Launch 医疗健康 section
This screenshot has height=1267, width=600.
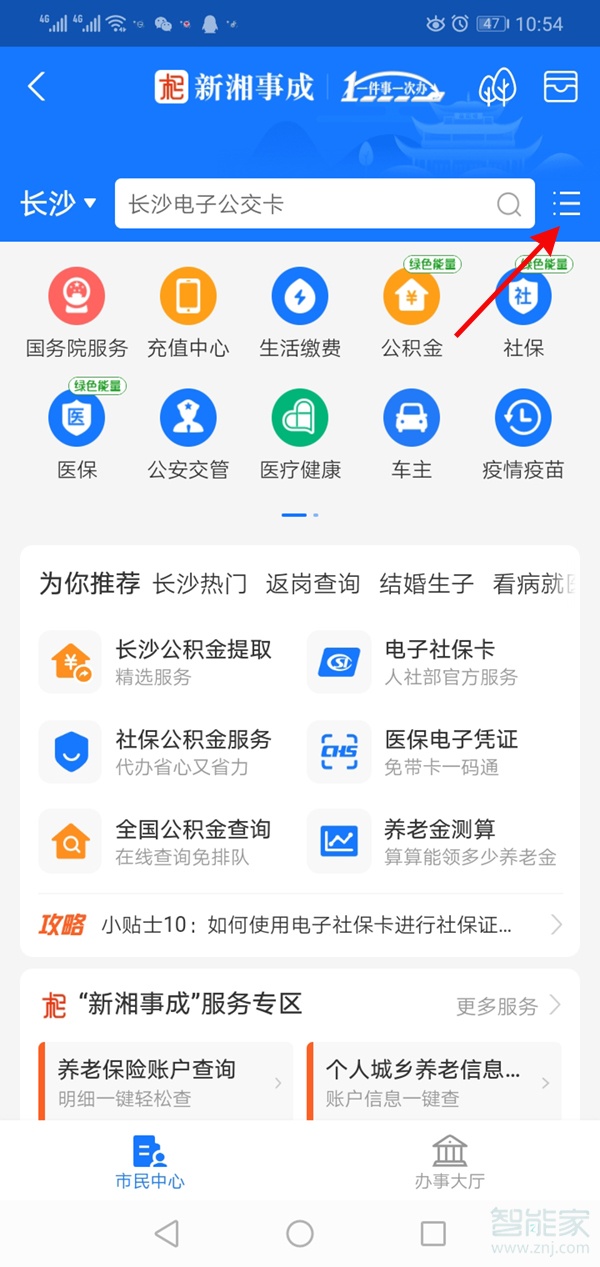[x=300, y=432]
